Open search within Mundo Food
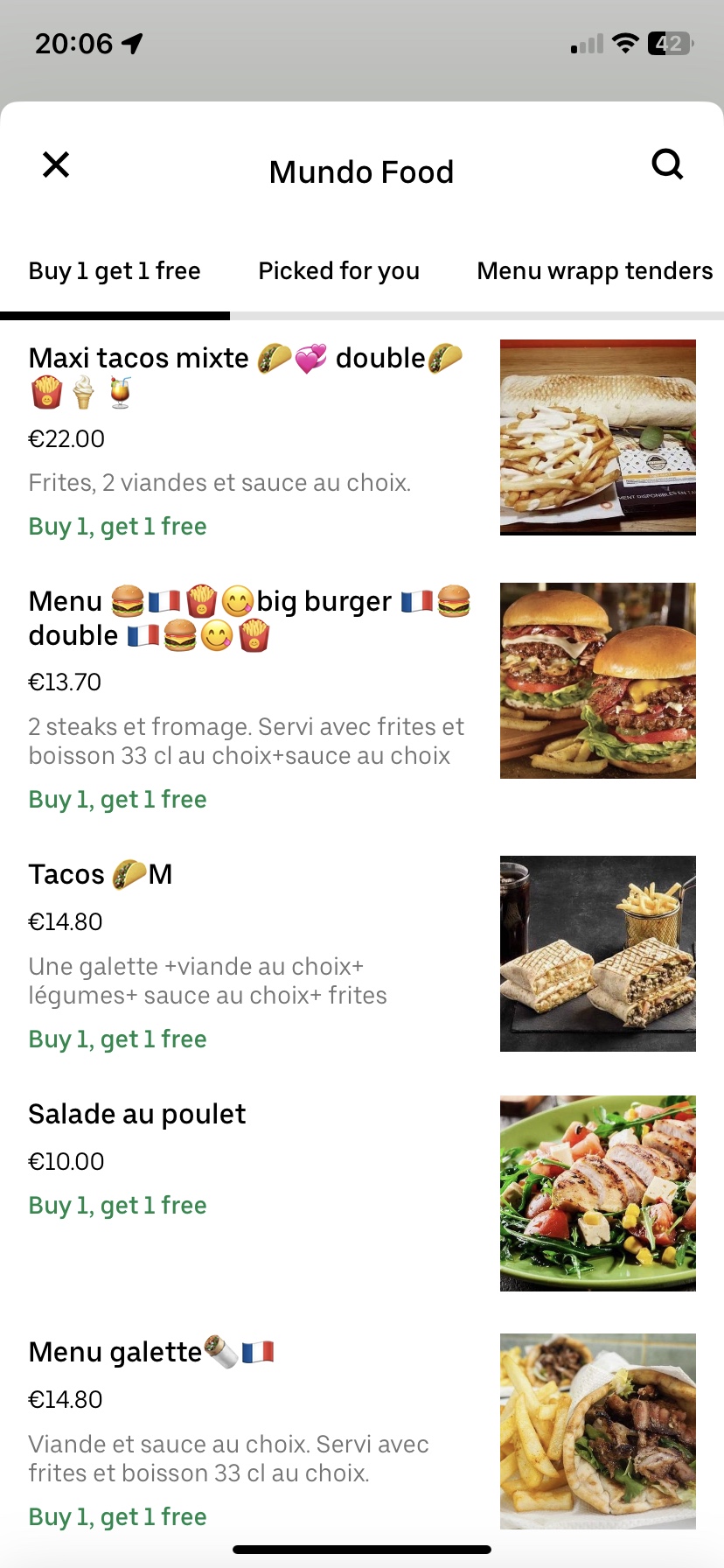724x1568 pixels. [667, 164]
